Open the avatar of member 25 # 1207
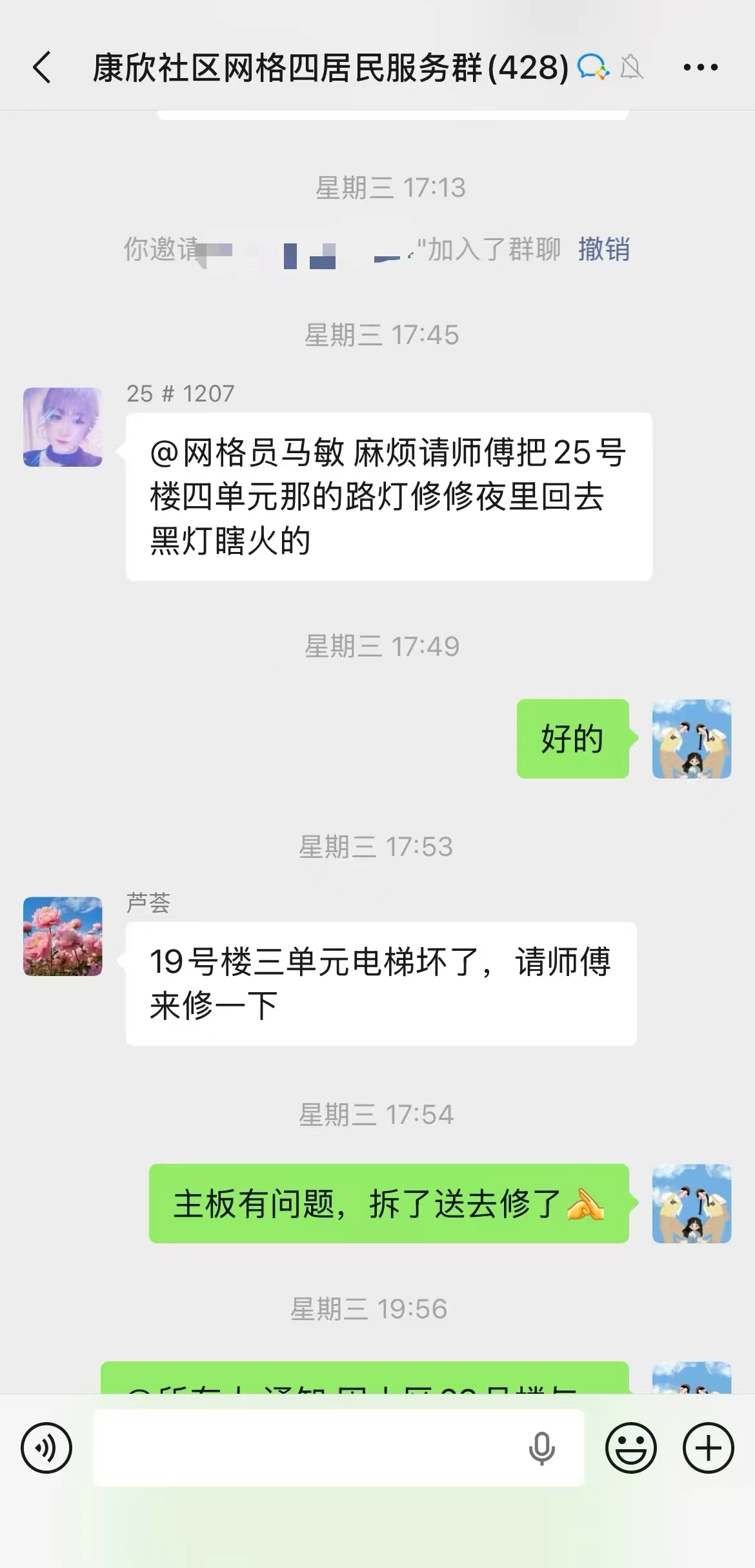Viewport: 755px width, 1568px height. (x=63, y=427)
